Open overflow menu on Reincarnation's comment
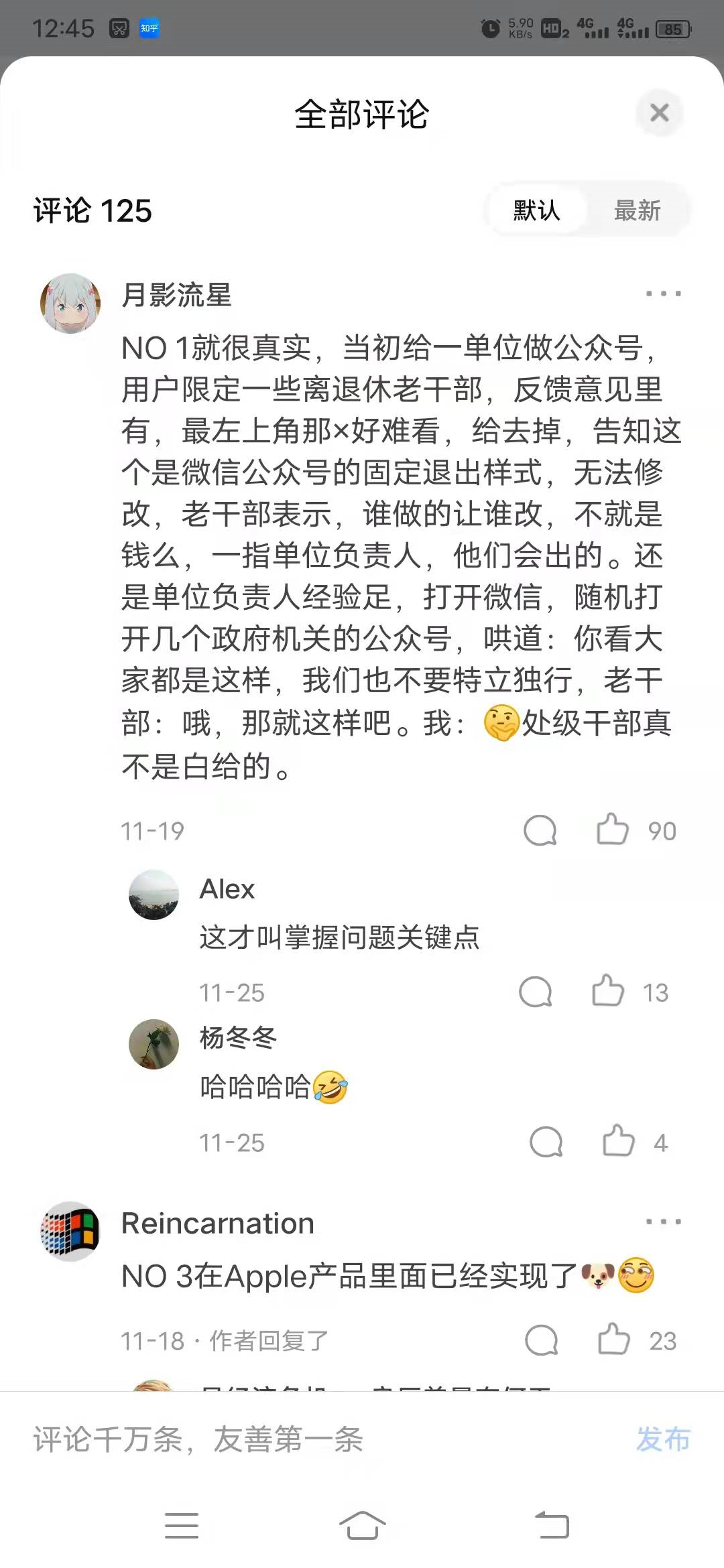Viewport: 724px width, 1568px height. [x=663, y=1222]
